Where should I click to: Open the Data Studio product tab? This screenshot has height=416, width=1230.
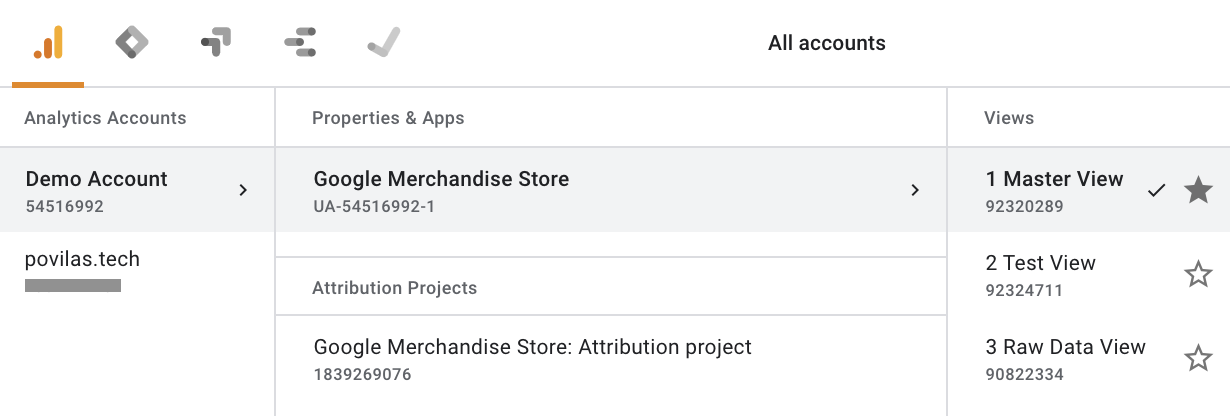[x=300, y=43]
